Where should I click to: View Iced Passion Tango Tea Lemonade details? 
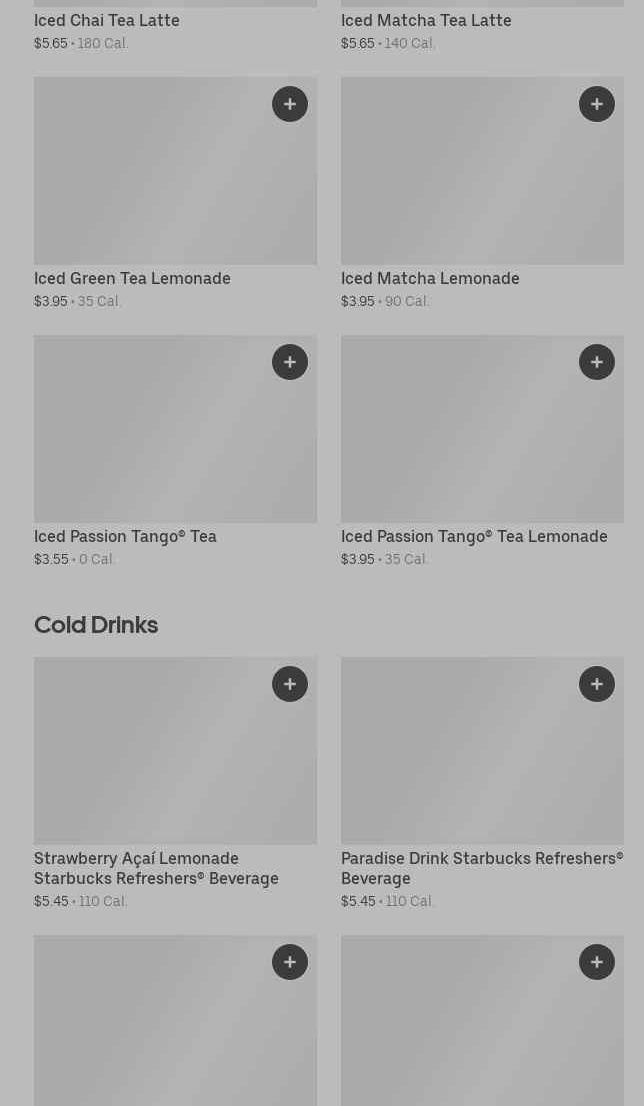[474, 536]
